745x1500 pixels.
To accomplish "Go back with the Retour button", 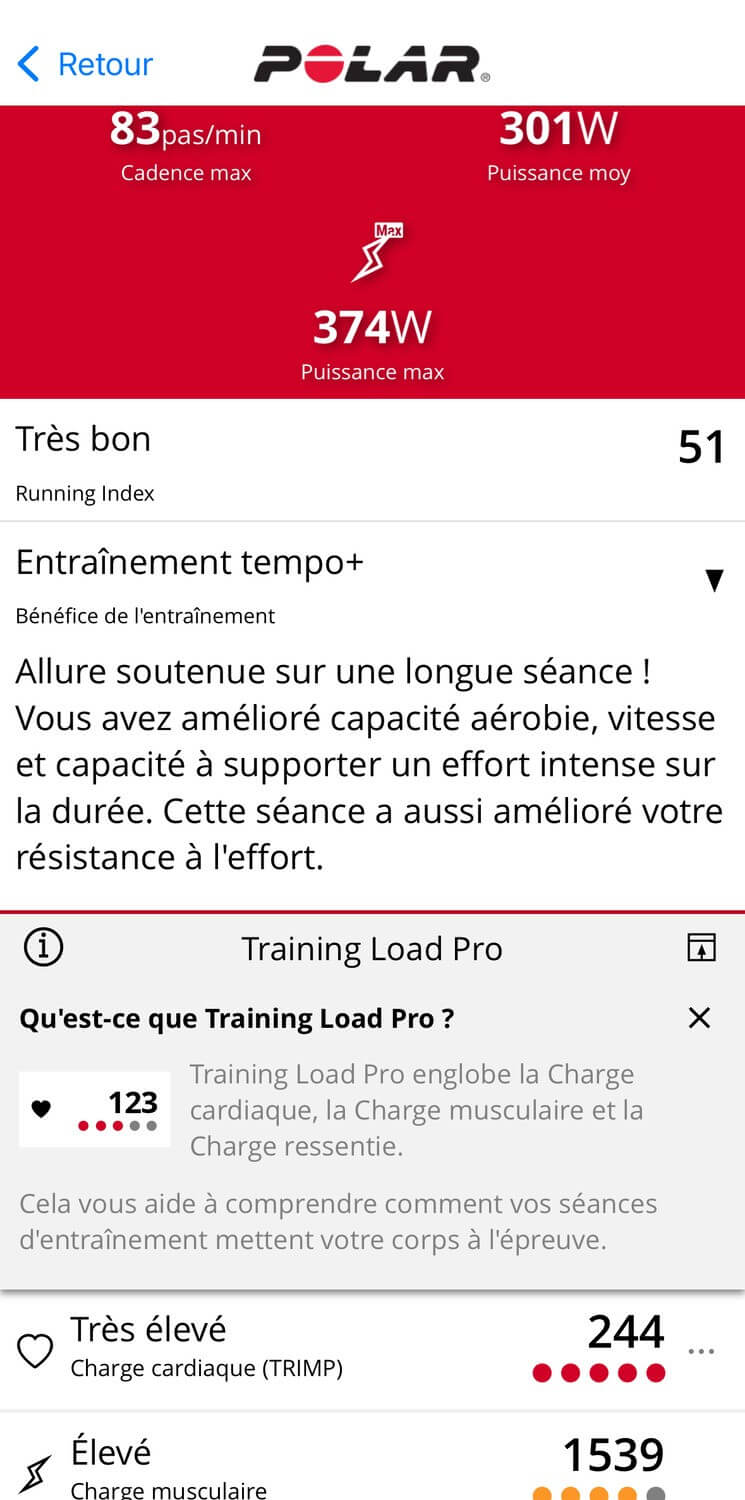I will click(x=85, y=64).
